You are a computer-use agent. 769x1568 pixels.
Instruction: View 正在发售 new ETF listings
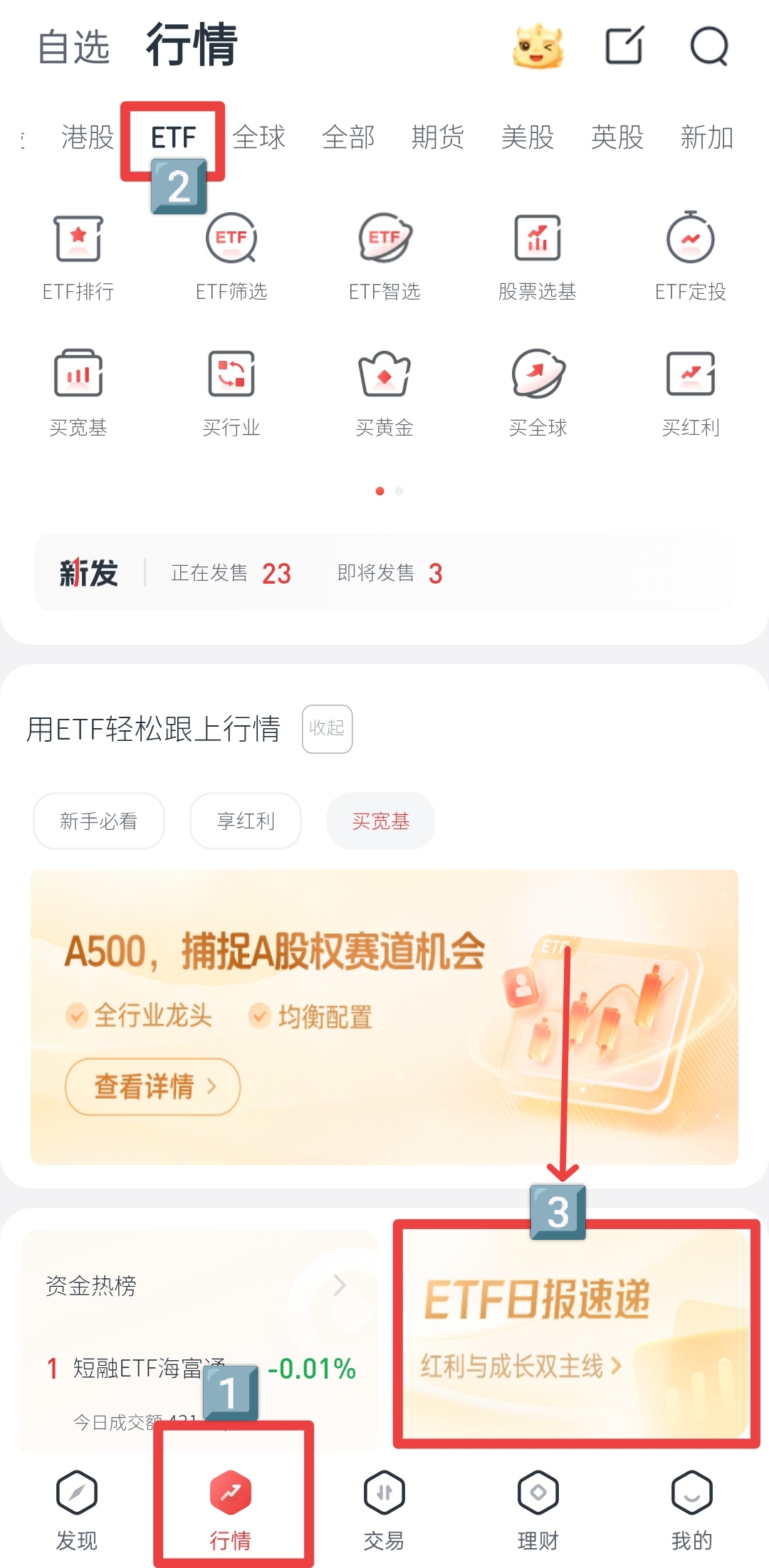pyautogui.click(x=231, y=573)
